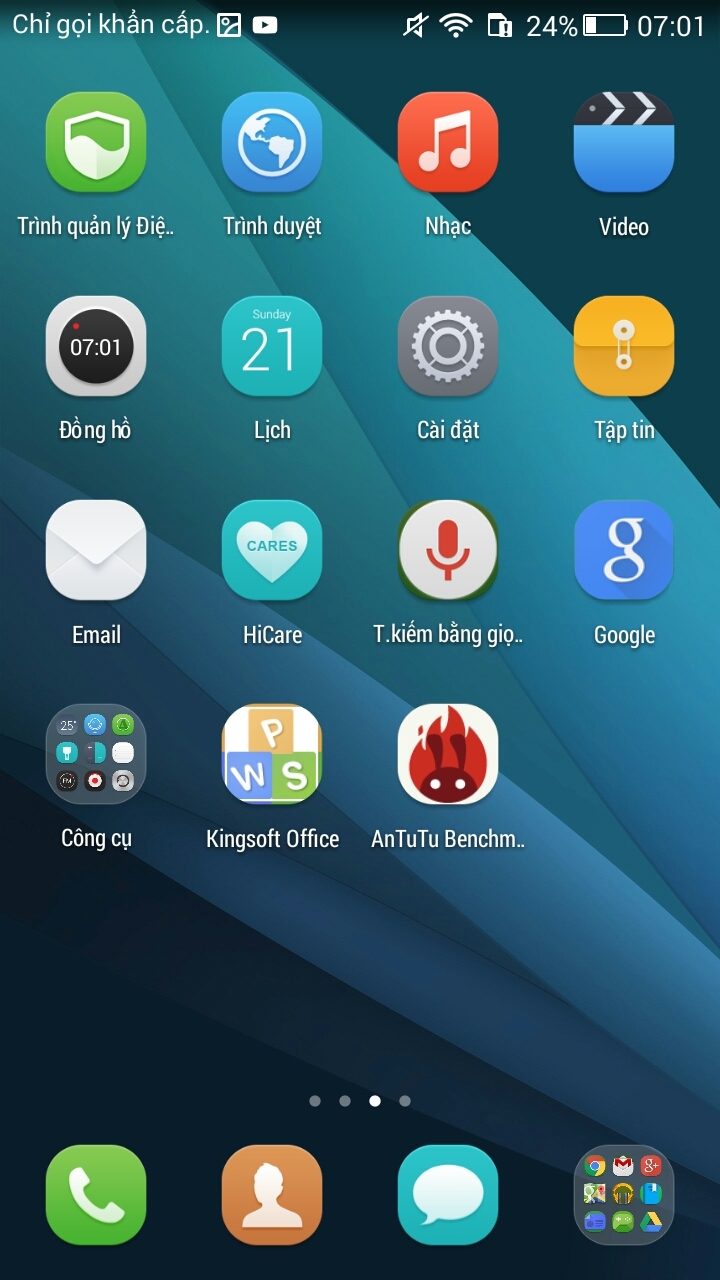Open the Google app
Viewport: 720px width, 1280px height.
pyautogui.click(x=624, y=551)
